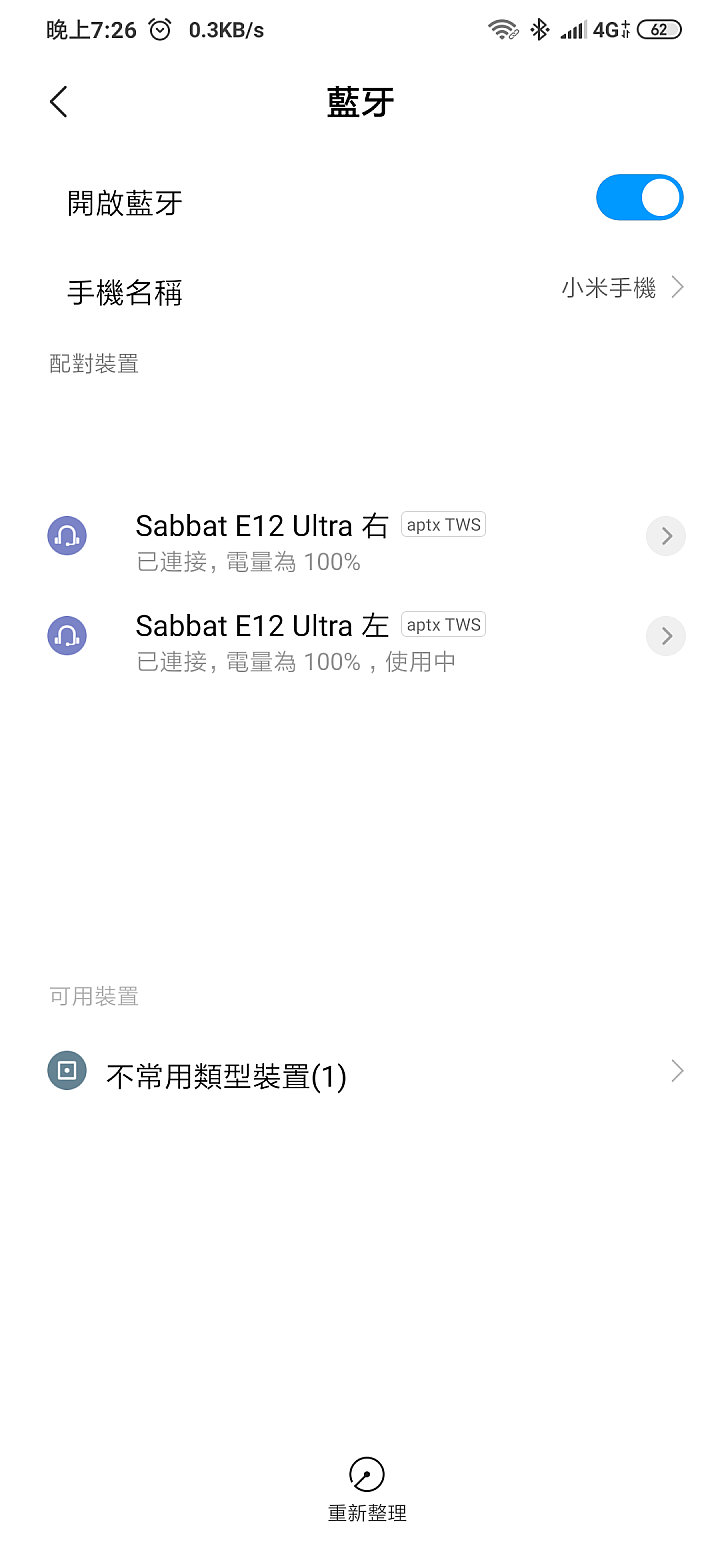Turn off the 開啟藍牙 switch
Screen dimensions: 720x1560
pyautogui.click(x=639, y=197)
